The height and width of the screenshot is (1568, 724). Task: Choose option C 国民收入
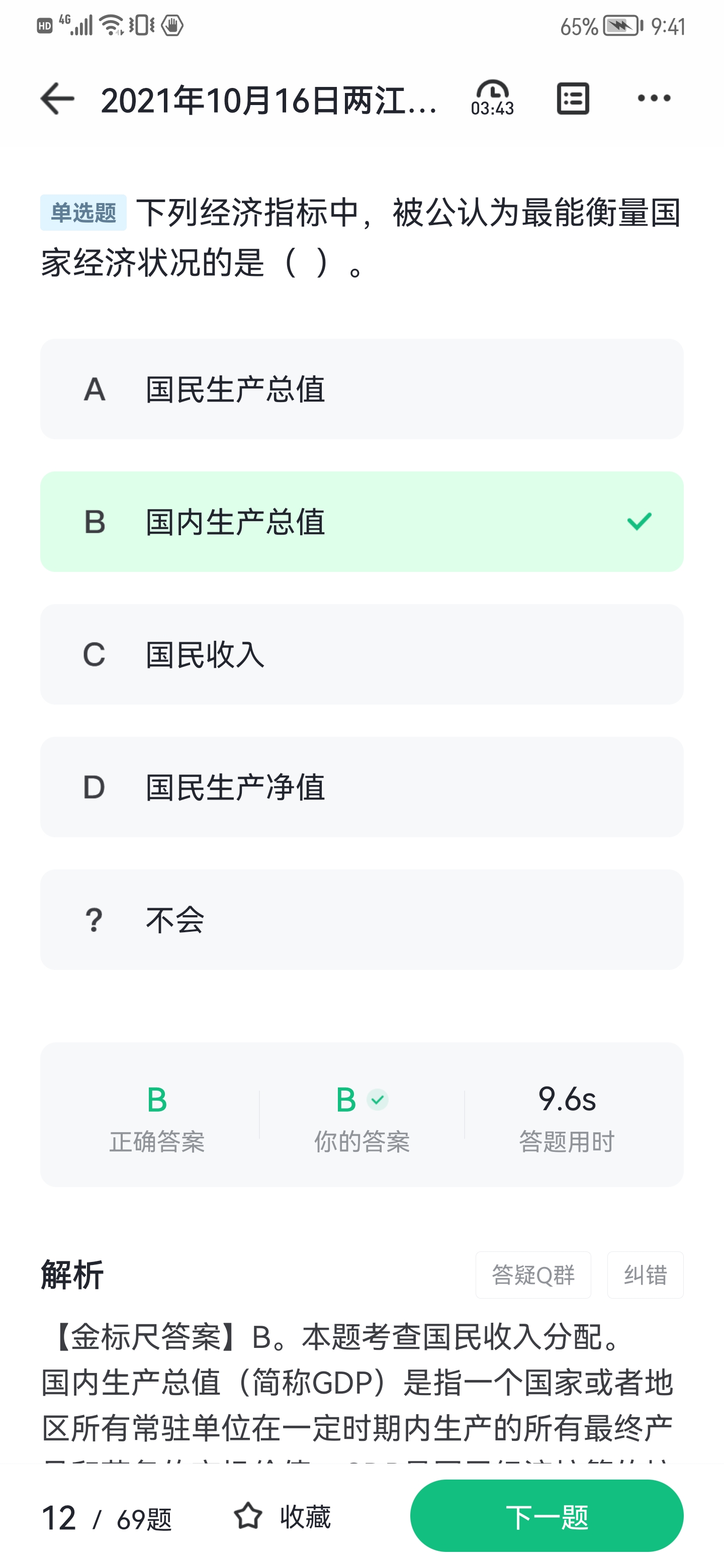(361, 654)
